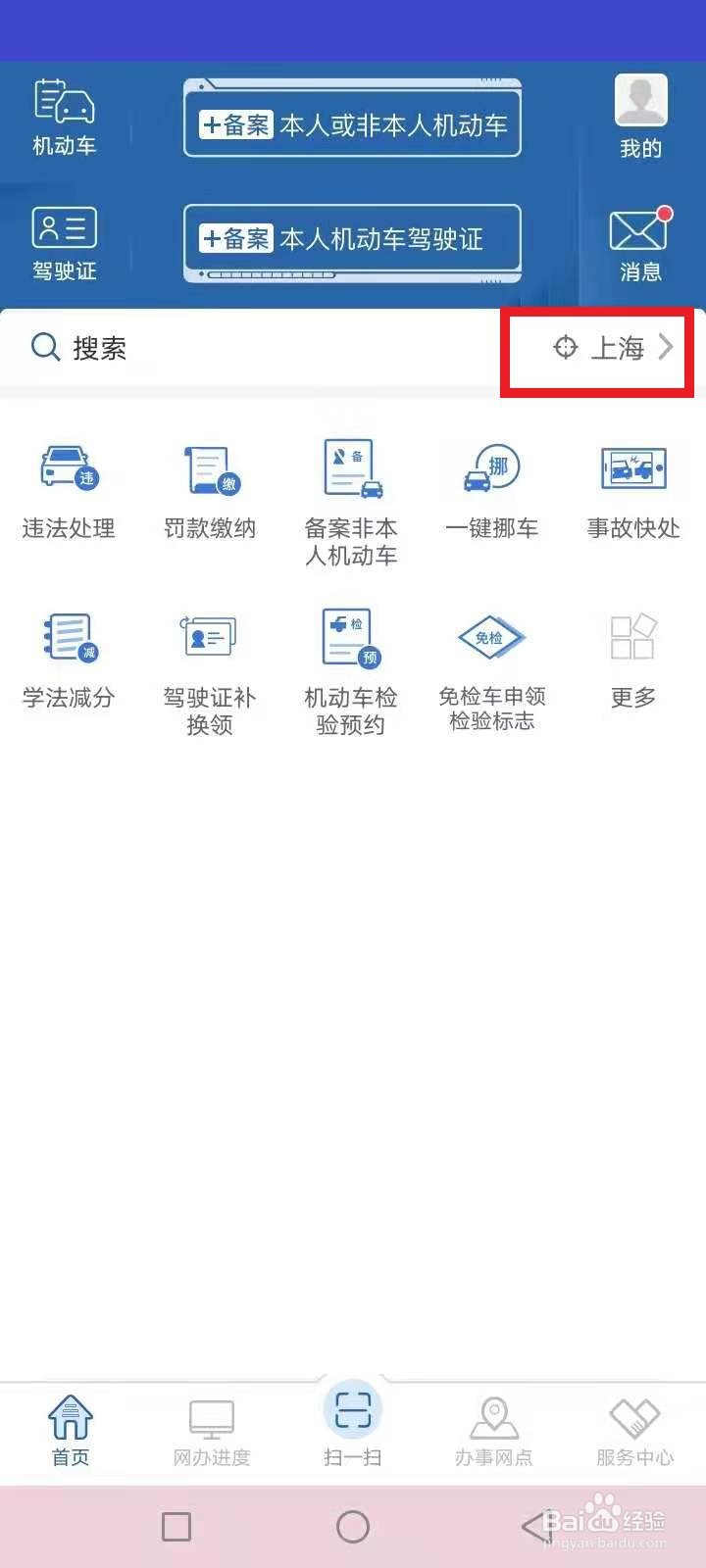Open 事故快处
The width and height of the screenshot is (706, 1568).
[x=632, y=491]
